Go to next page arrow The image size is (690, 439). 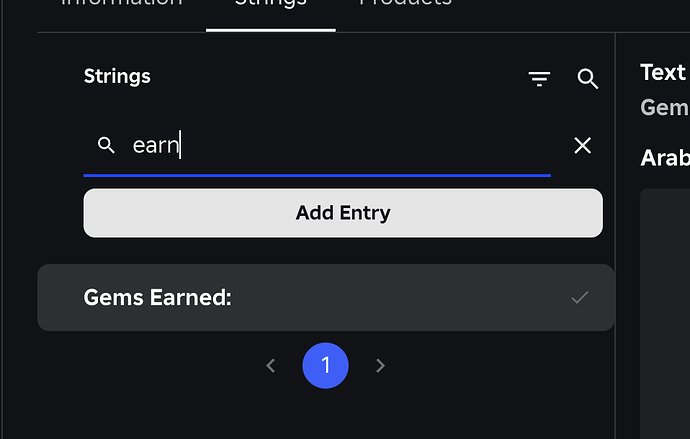coord(380,366)
